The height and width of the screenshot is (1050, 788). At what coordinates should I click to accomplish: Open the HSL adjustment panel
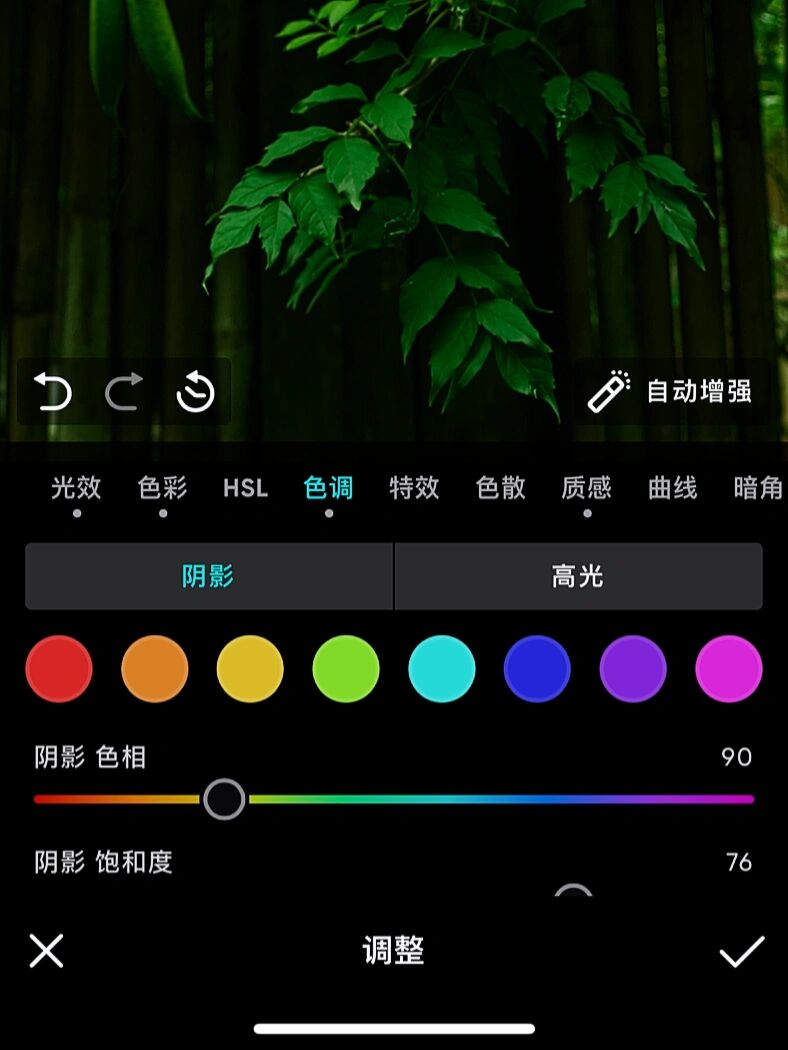pyautogui.click(x=244, y=489)
